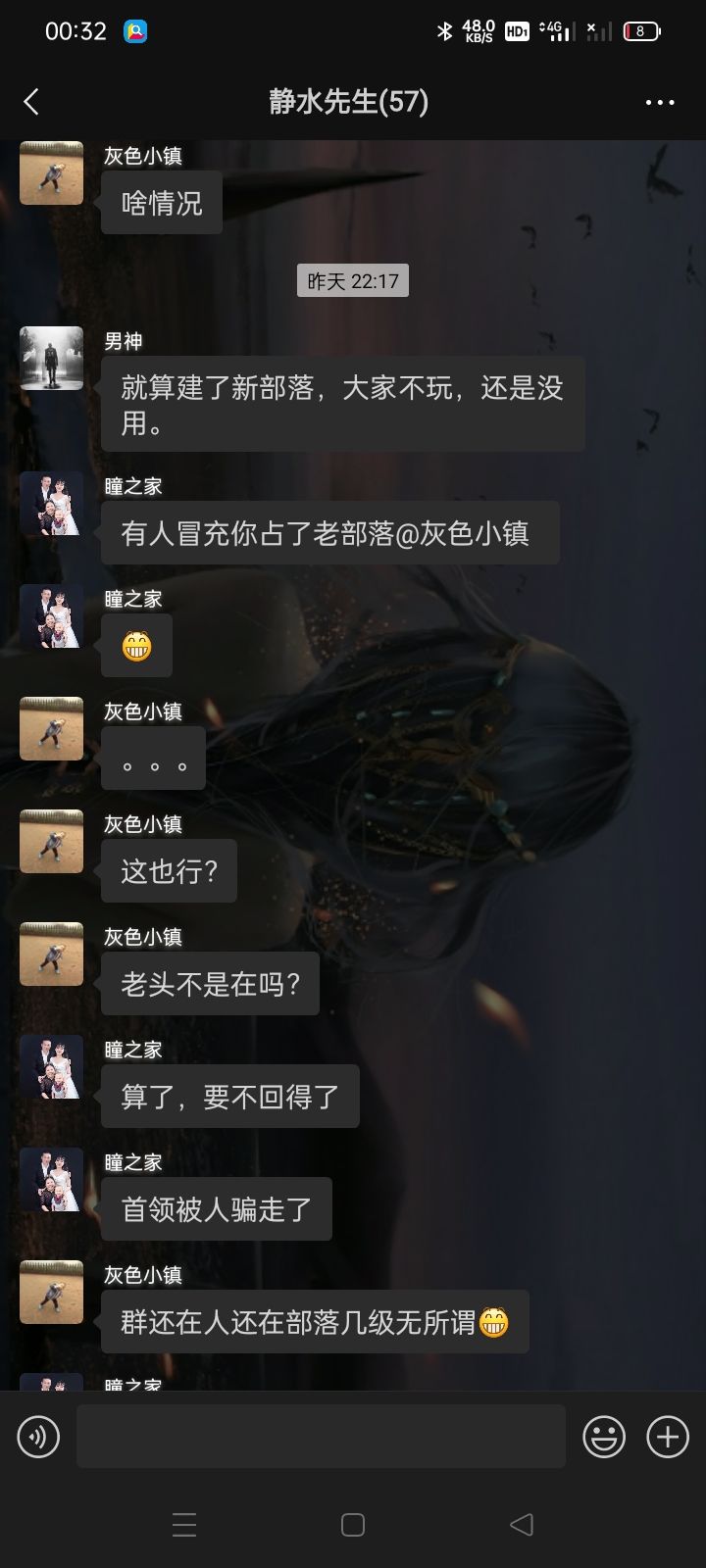Image resolution: width=706 pixels, height=1568 pixels.
Task: Tap the timestamp 昨天 22:17
Action: click(x=353, y=280)
